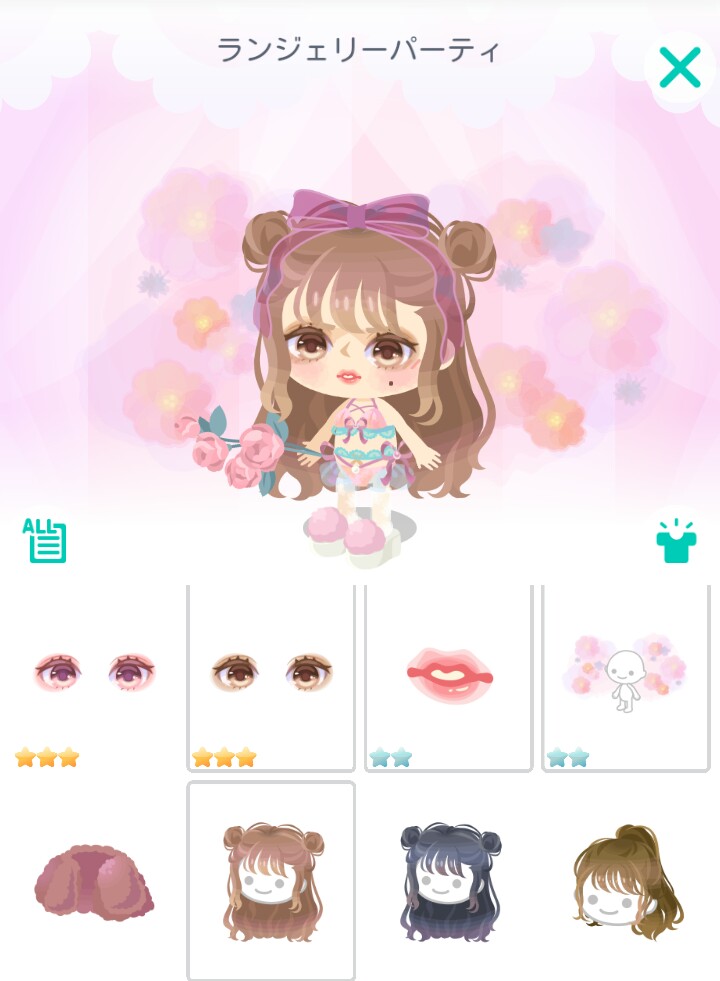Pick the pink fluffy slippers item
This screenshot has width=720, height=981.
pos(93,880)
